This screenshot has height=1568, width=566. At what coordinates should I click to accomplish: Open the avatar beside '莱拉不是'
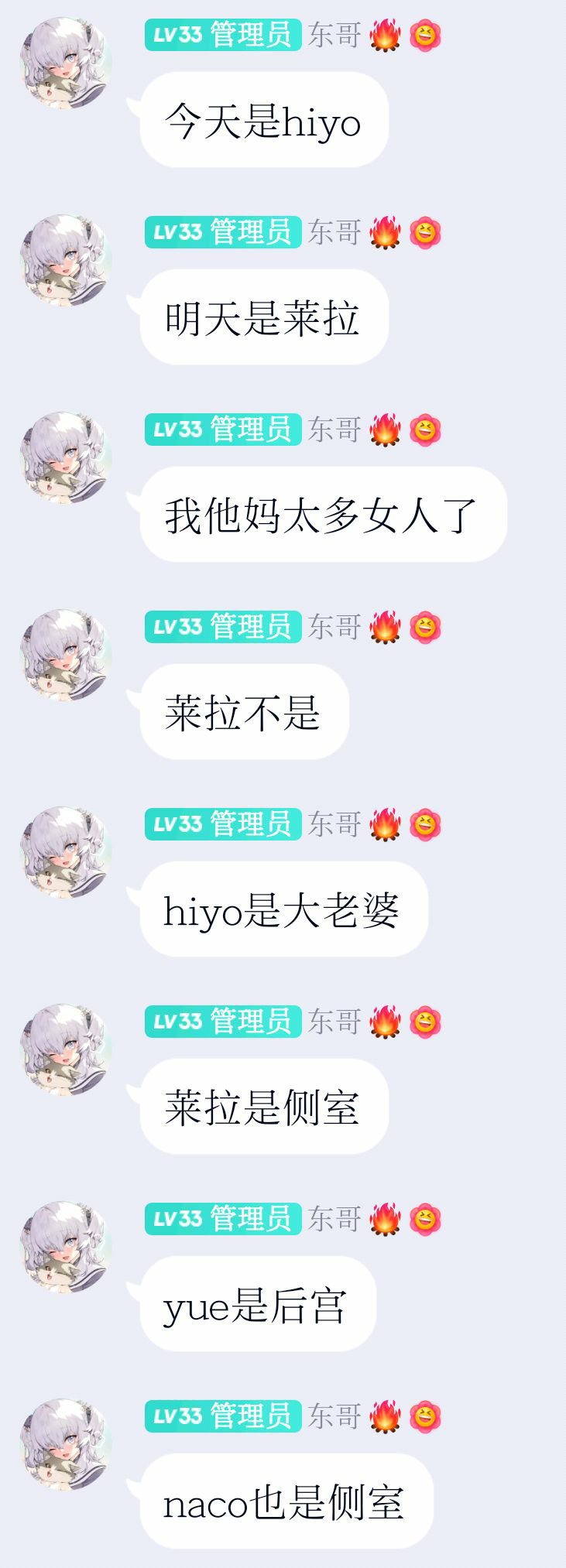coord(65,655)
